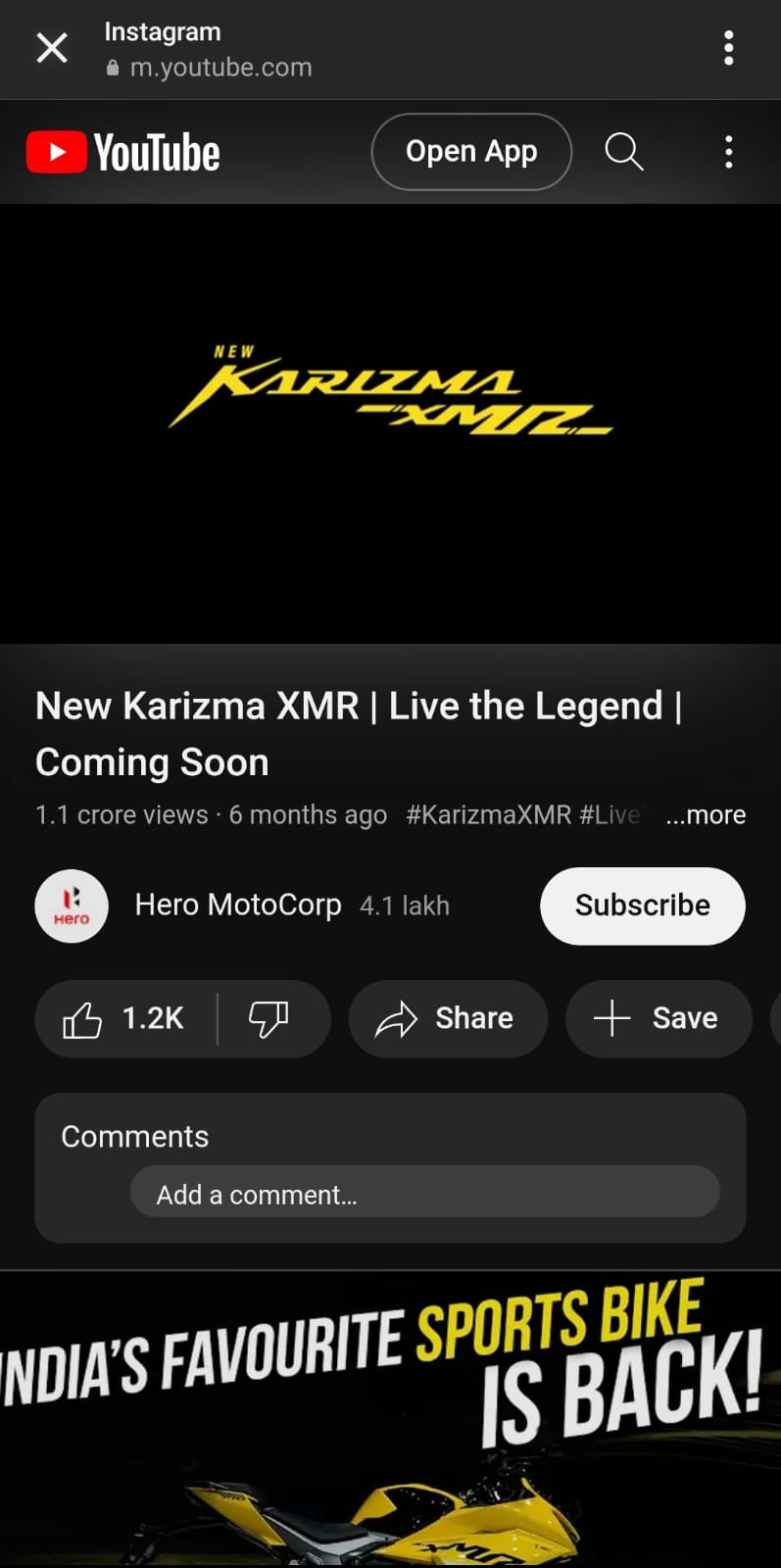
Task: Open the Hero MotoCorp channel
Action: [238, 905]
